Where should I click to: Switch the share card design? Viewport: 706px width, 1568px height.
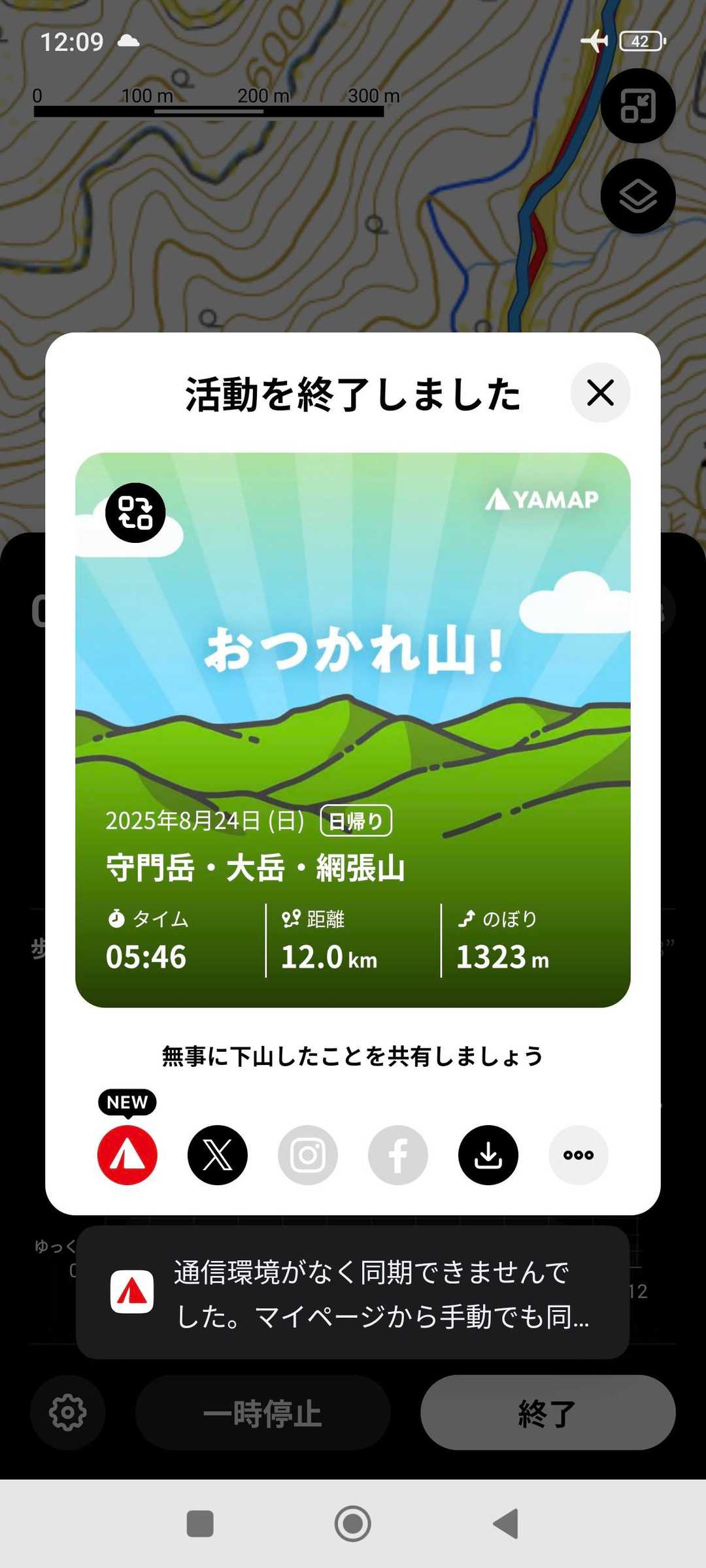pyautogui.click(x=135, y=513)
